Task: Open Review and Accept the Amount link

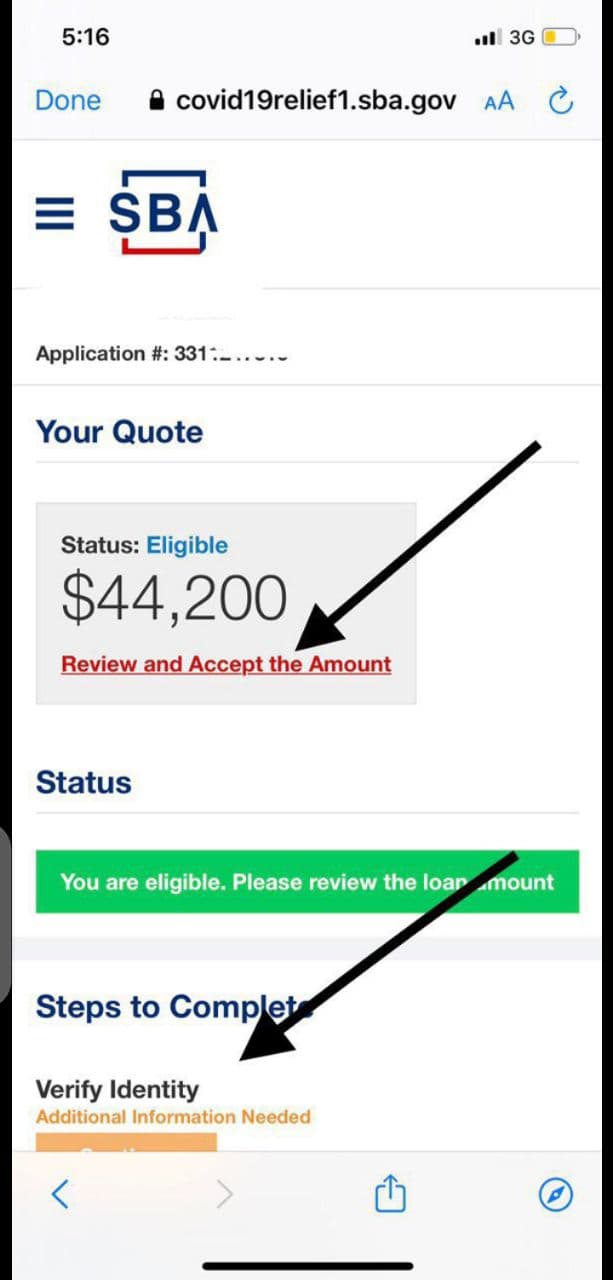Action: click(226, 664)
